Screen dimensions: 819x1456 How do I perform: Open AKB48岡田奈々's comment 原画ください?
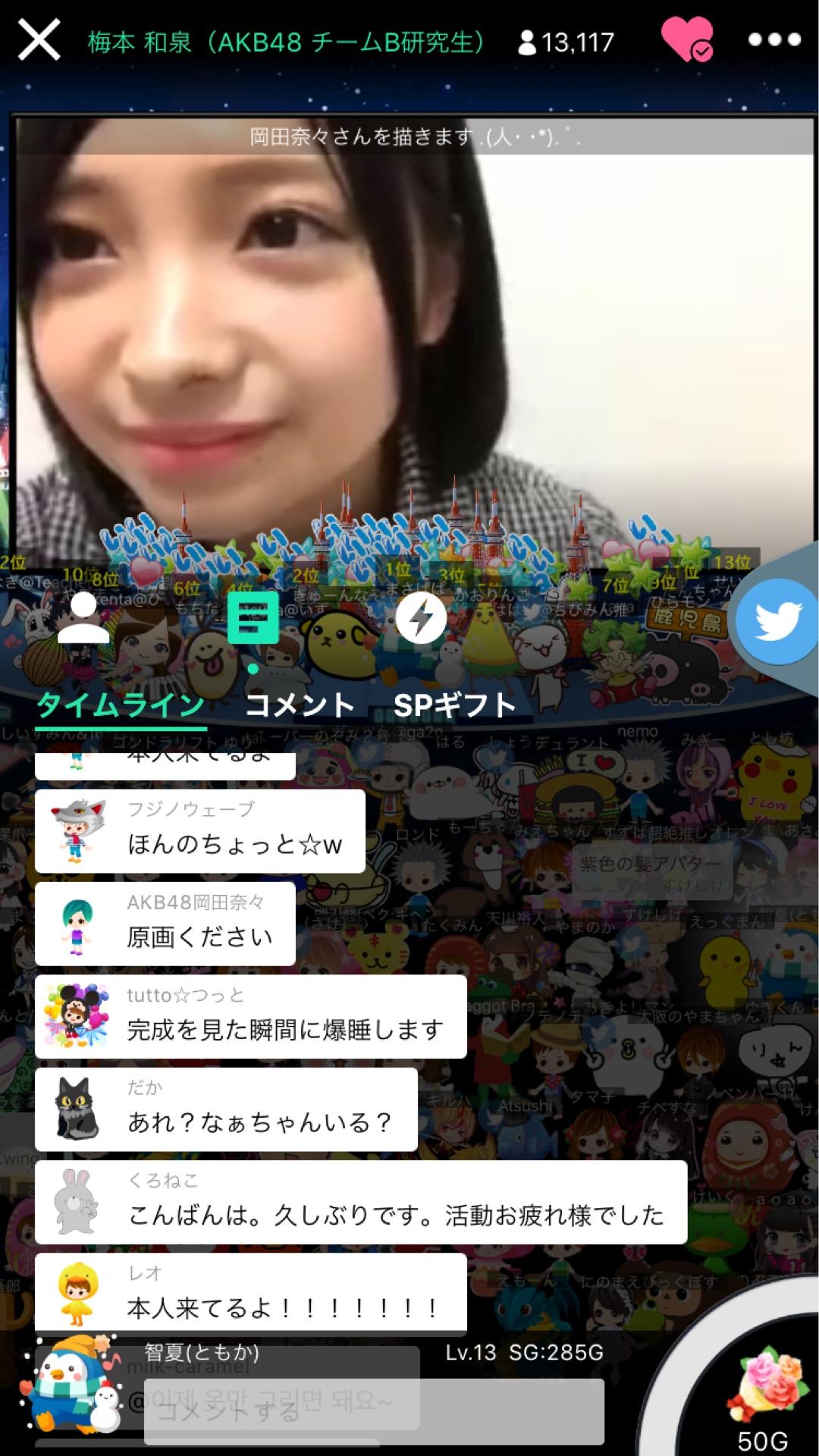point(165,924)
